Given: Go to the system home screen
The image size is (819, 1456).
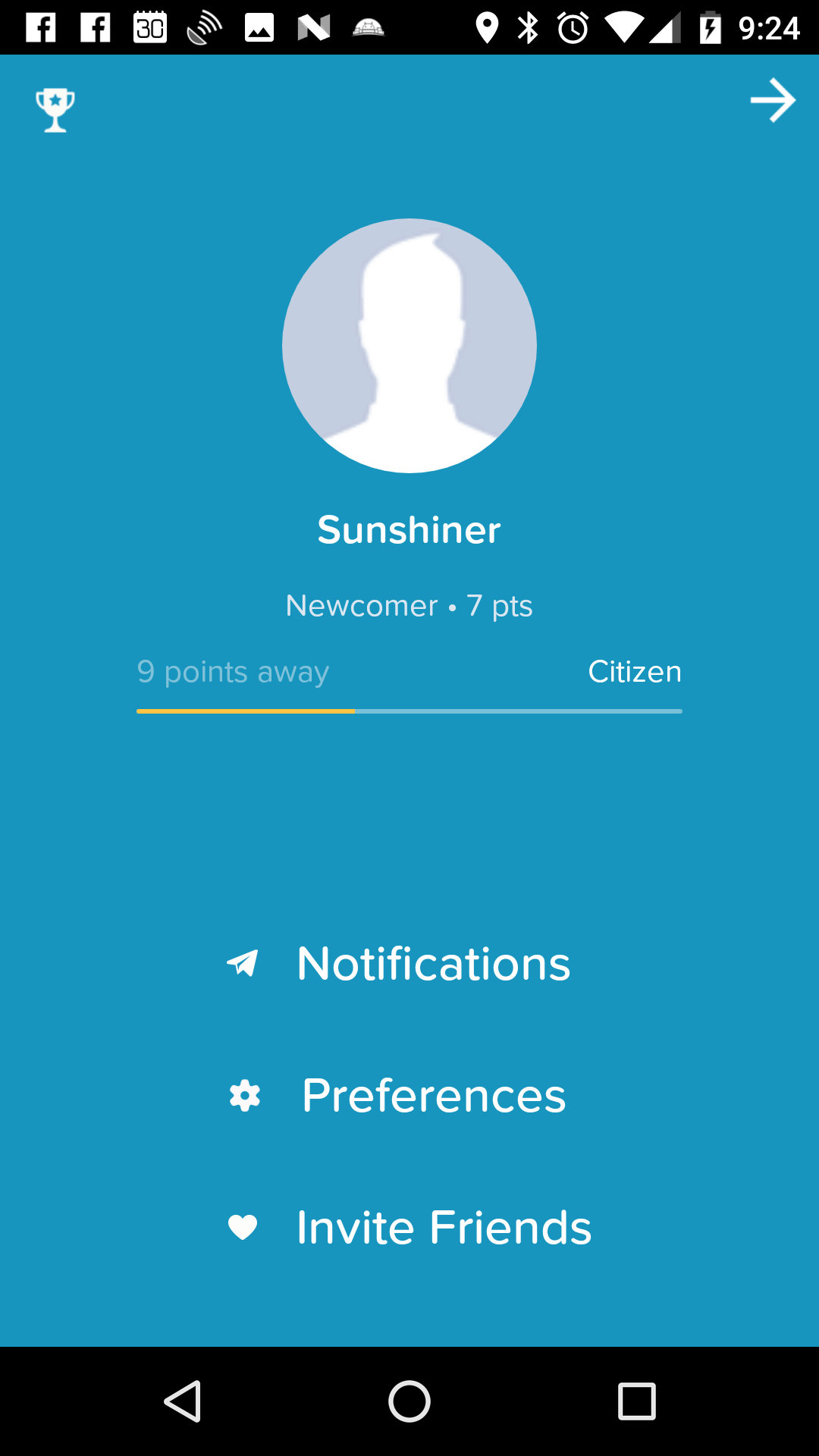Looking at the screenshot, I should 409,1401.
